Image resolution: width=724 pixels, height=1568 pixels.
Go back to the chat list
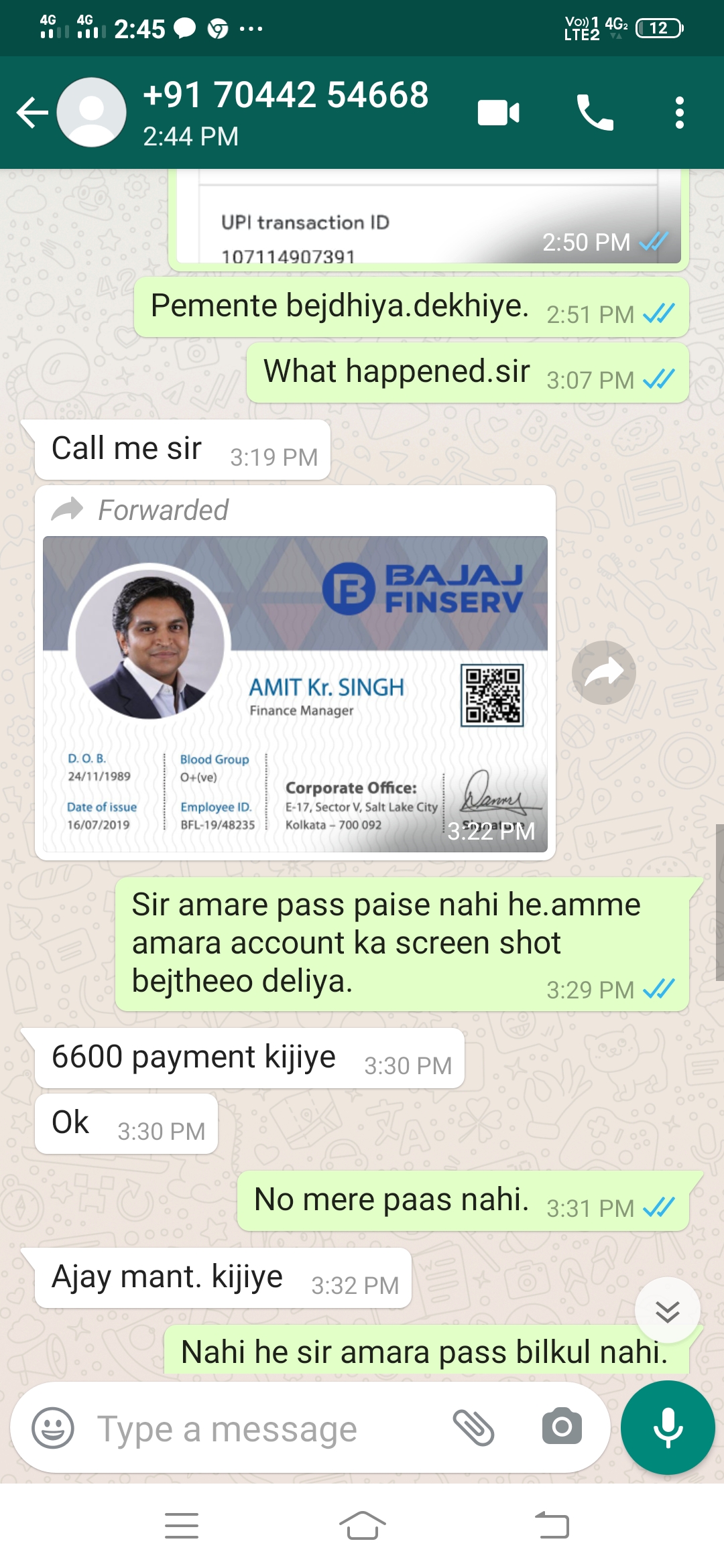(32, 113)
